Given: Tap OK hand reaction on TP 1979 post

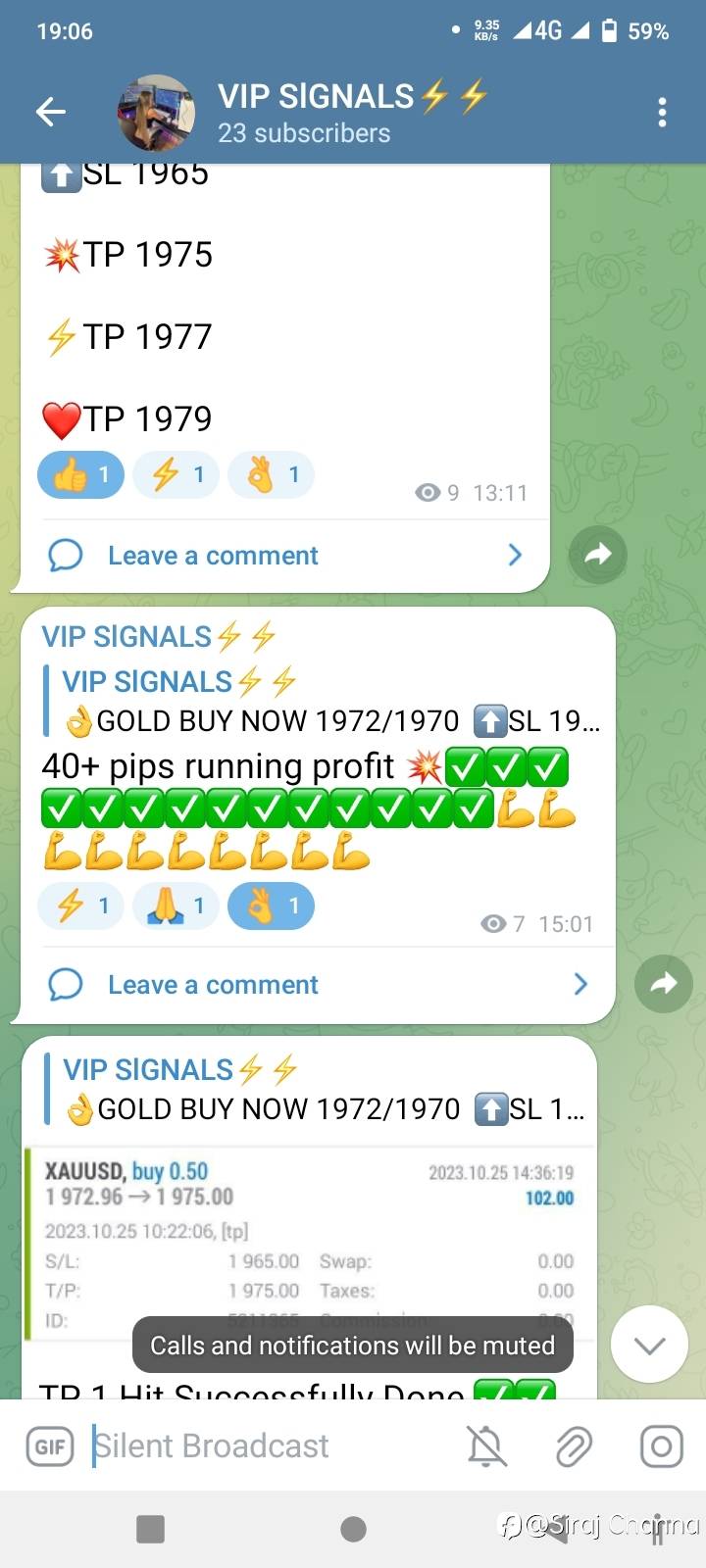Looking at the screenshot, I should tap(272, 475).
